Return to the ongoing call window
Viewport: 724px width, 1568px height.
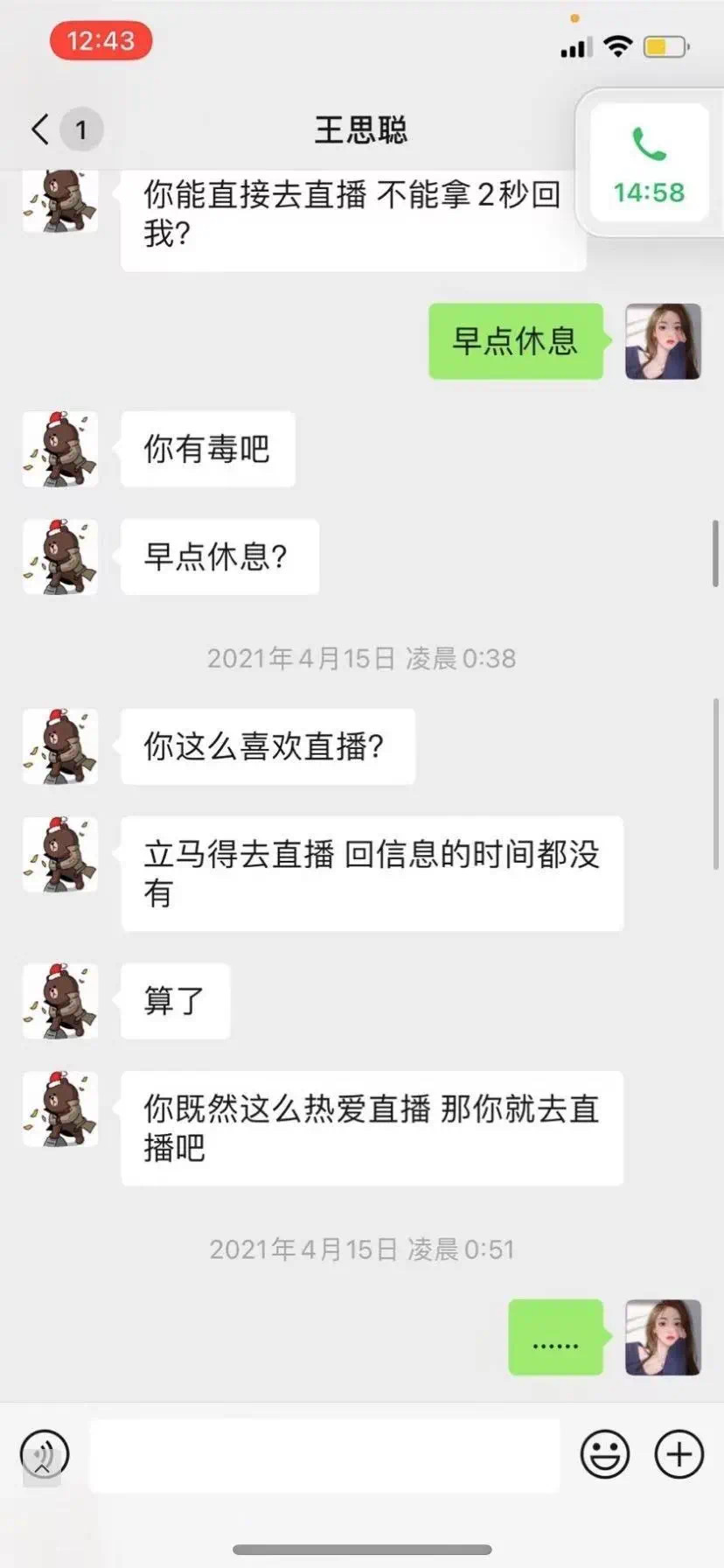tap(648, 164)
